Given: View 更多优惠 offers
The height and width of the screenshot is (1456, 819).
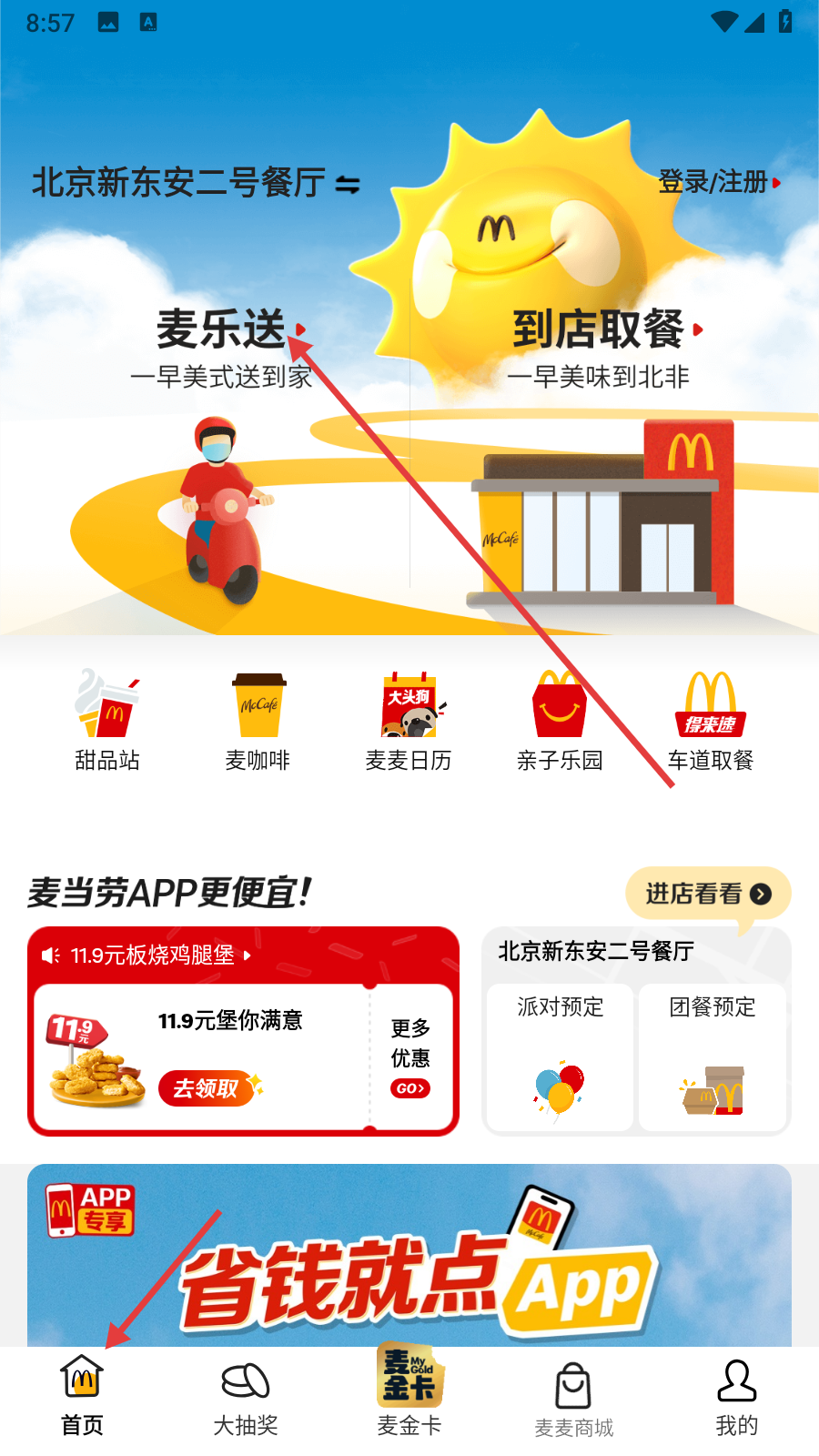Looking at the screenshot, I should [410, 1057].
